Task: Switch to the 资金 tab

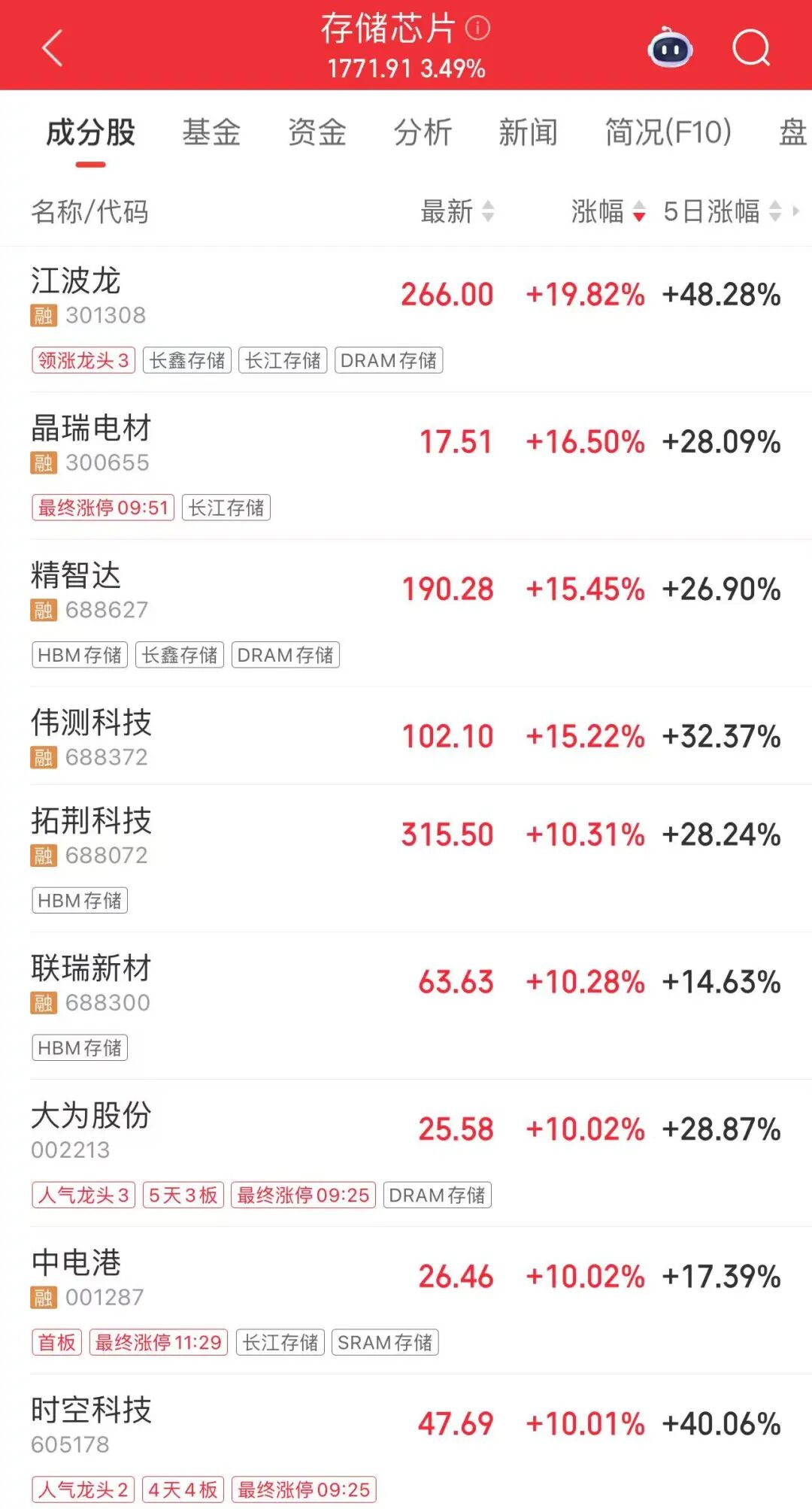Action: [x=317, y=132]
